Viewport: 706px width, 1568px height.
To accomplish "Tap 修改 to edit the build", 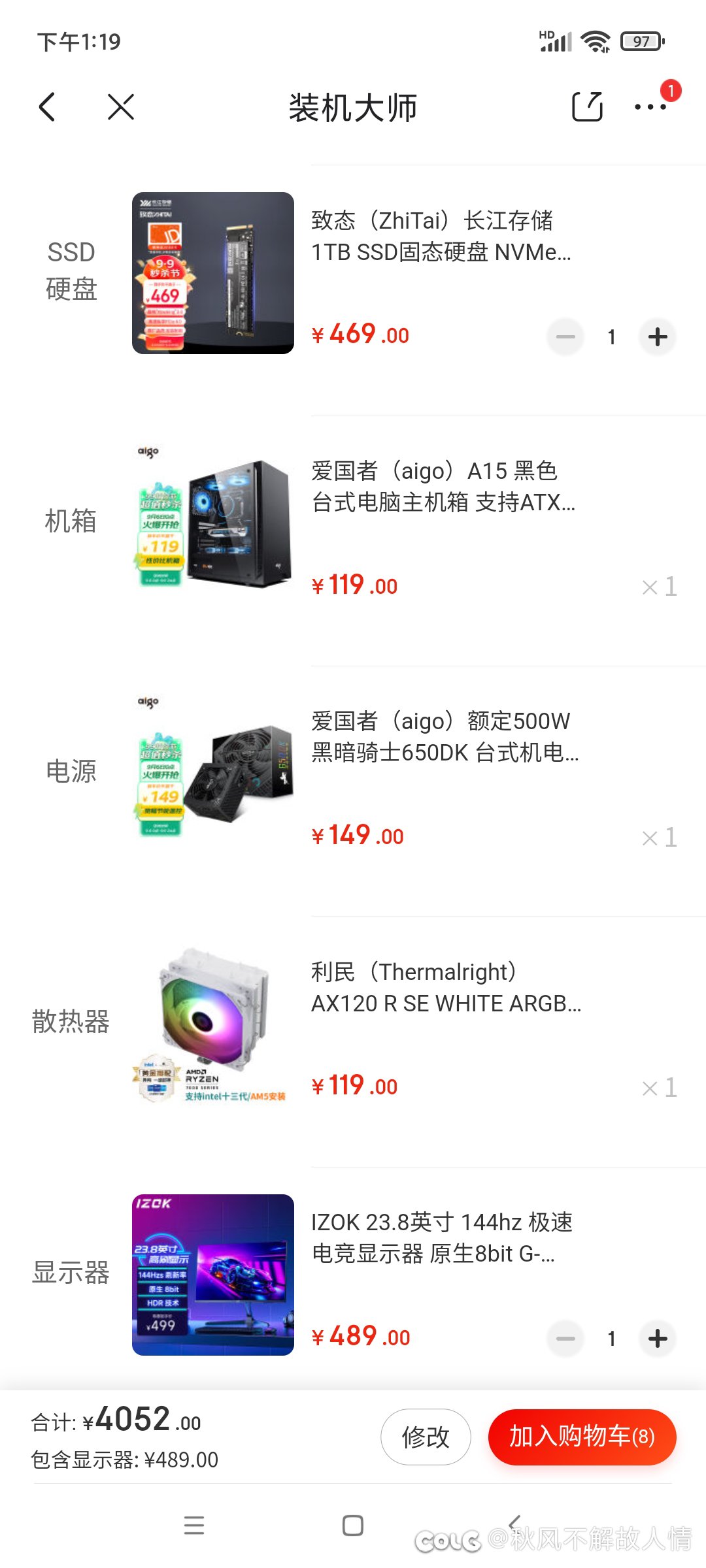I will click(x=426, y=1437).
